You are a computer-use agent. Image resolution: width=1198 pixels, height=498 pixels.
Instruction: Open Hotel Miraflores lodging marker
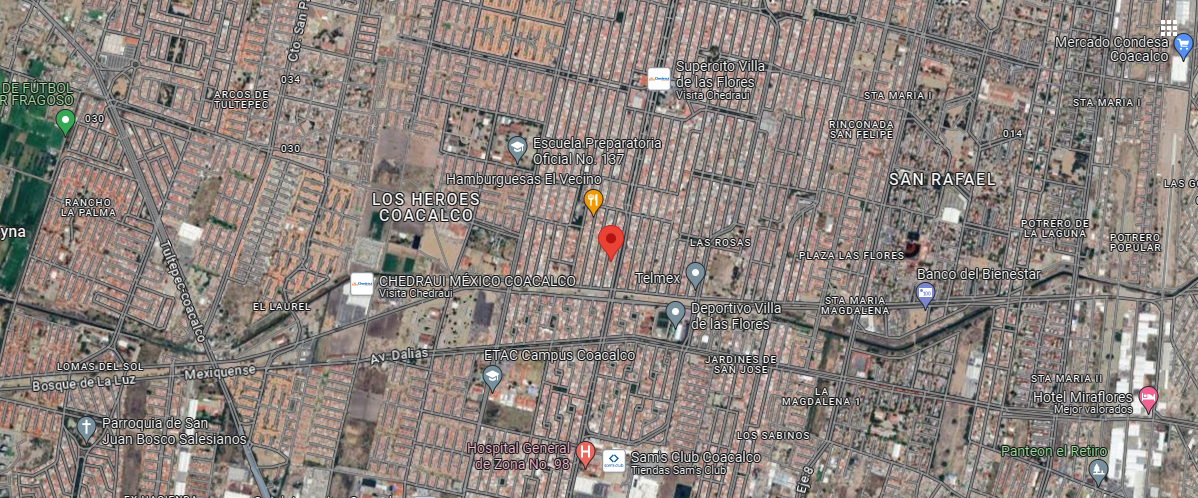pos(1148,399)
